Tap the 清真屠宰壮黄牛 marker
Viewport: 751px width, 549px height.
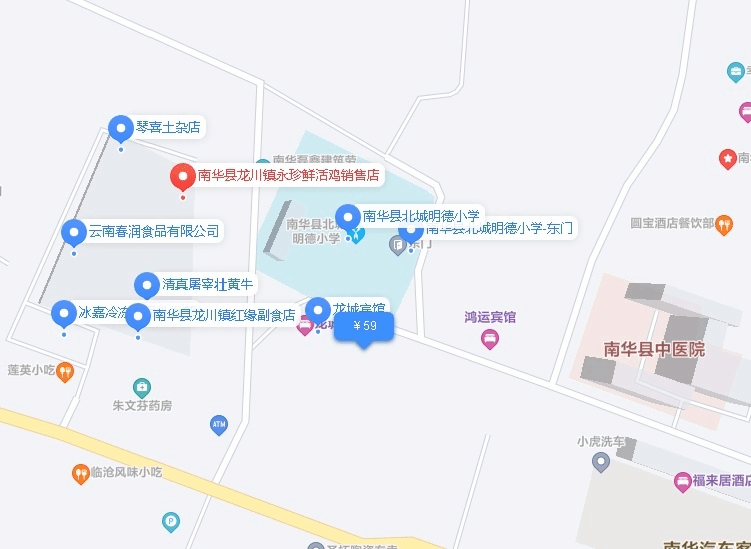click(147, 286)
